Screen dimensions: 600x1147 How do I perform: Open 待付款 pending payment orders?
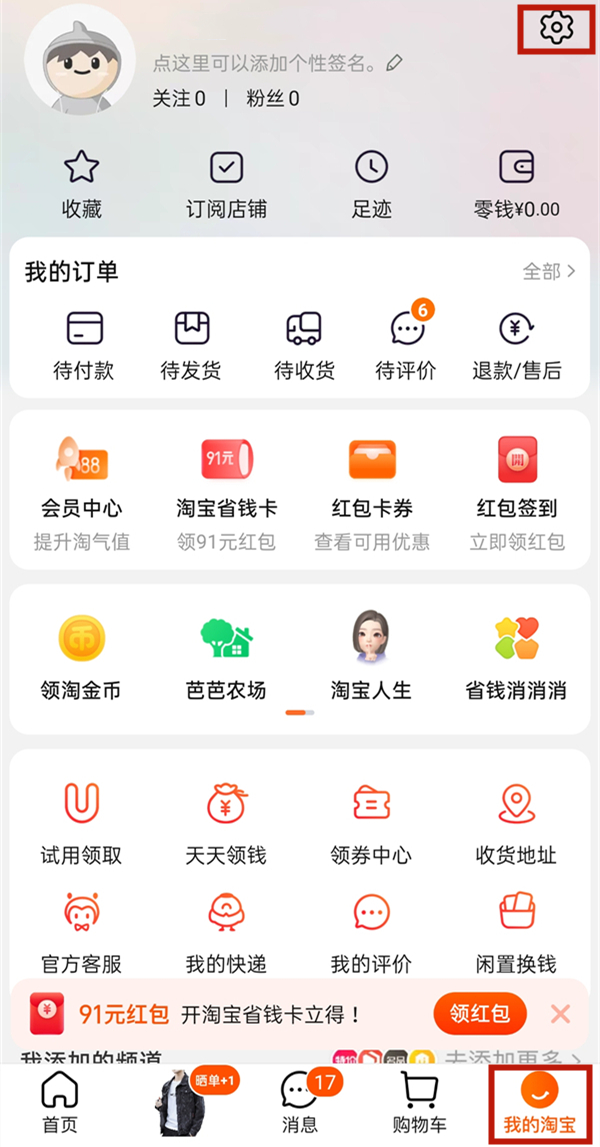tap(84, 345)
